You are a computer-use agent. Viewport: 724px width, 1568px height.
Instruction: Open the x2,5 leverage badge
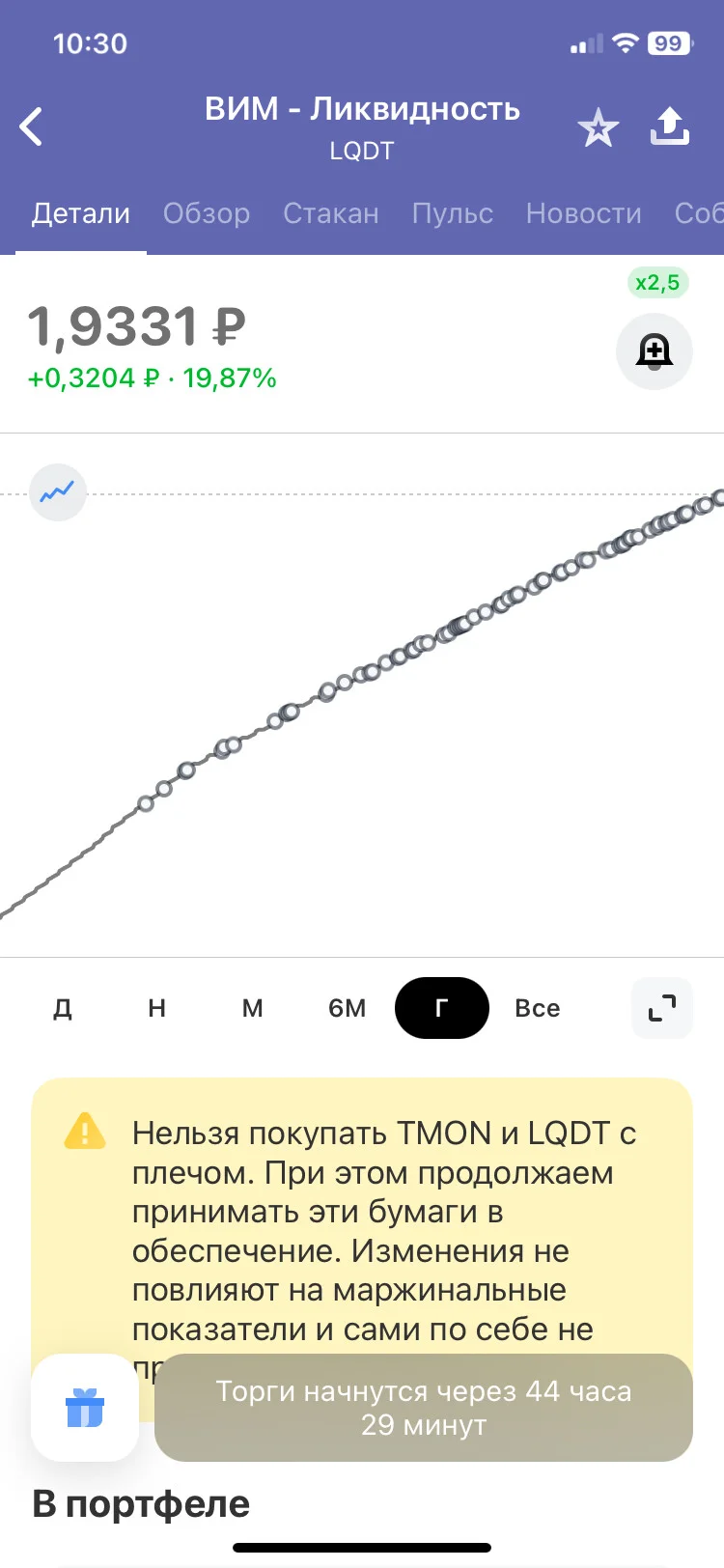tap(657, 283)
